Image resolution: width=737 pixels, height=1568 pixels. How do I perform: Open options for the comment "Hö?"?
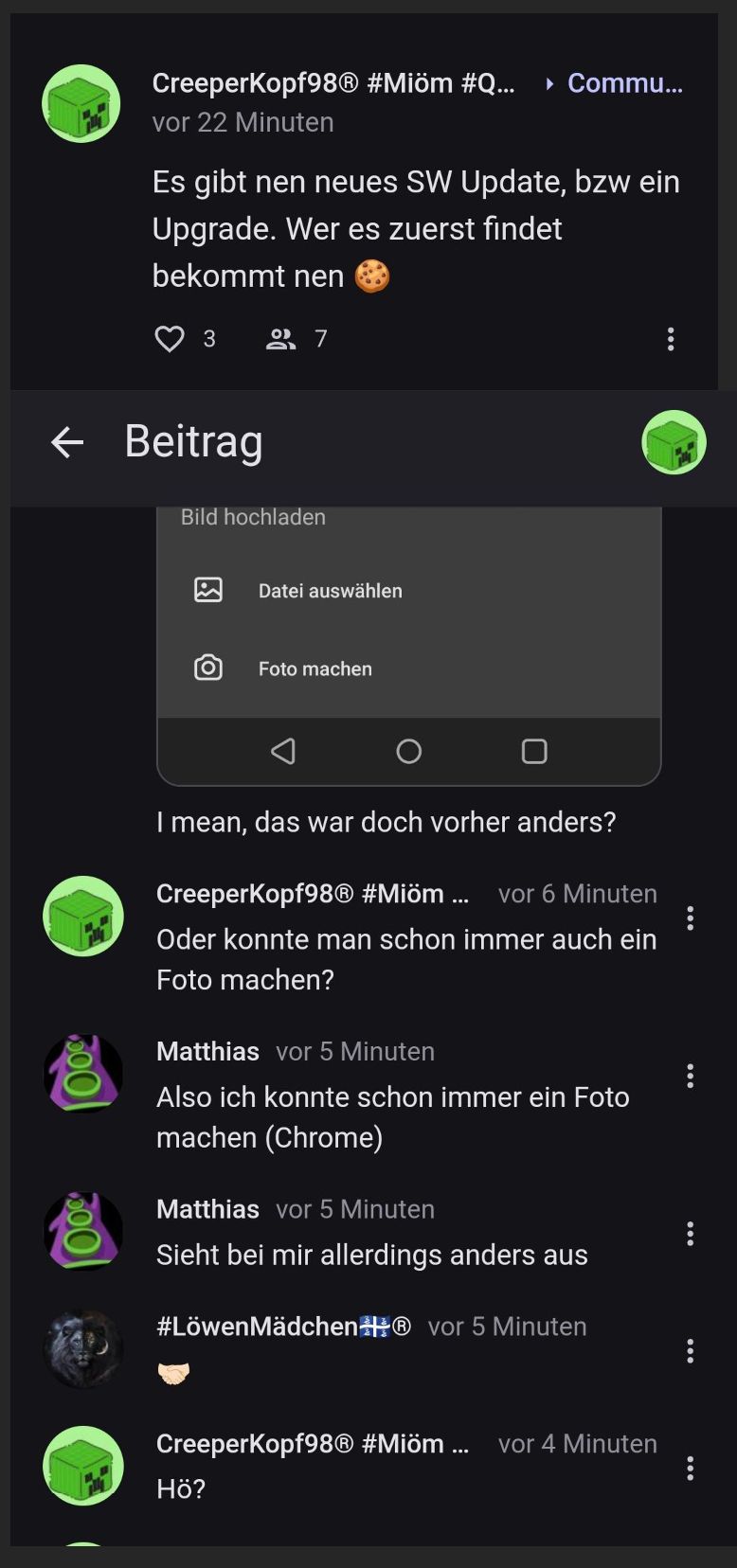(690, 1468)
